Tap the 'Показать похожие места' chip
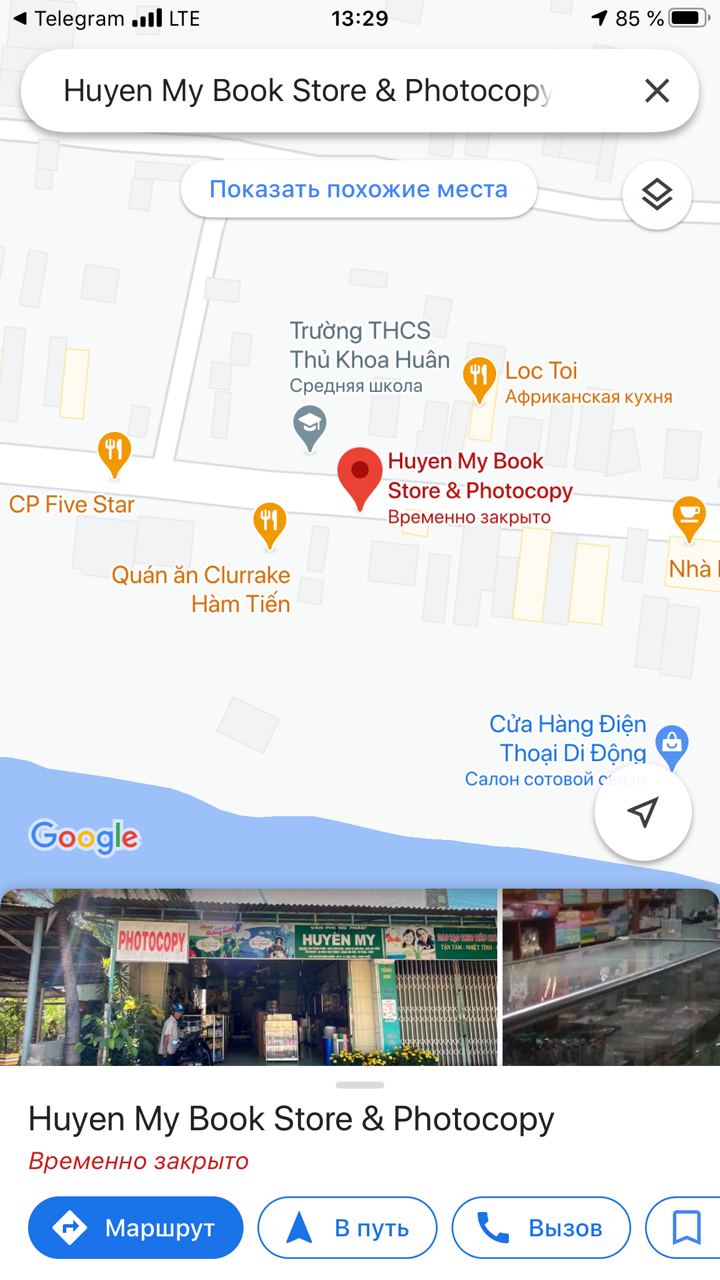 358,189
